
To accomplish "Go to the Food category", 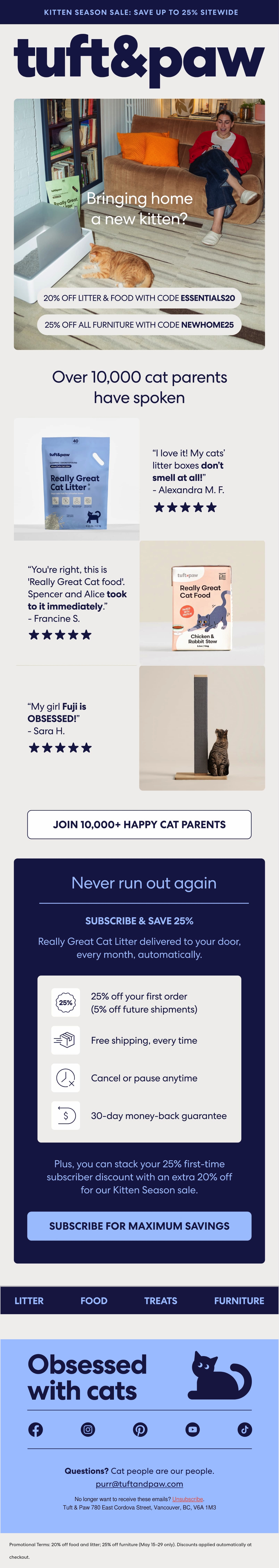I will pos(94,1301).
